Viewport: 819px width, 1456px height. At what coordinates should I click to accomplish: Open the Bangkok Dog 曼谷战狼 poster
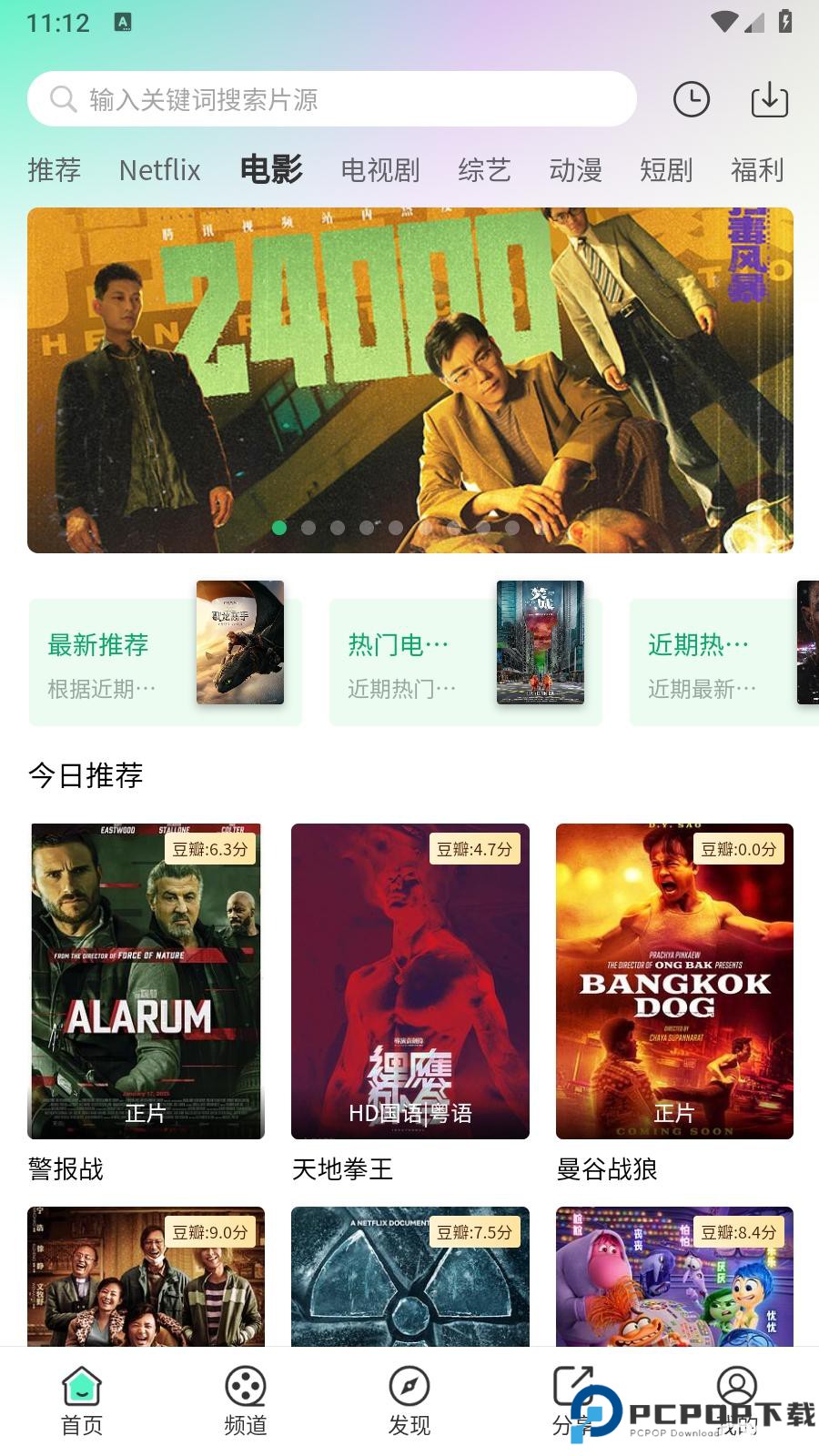673,981
